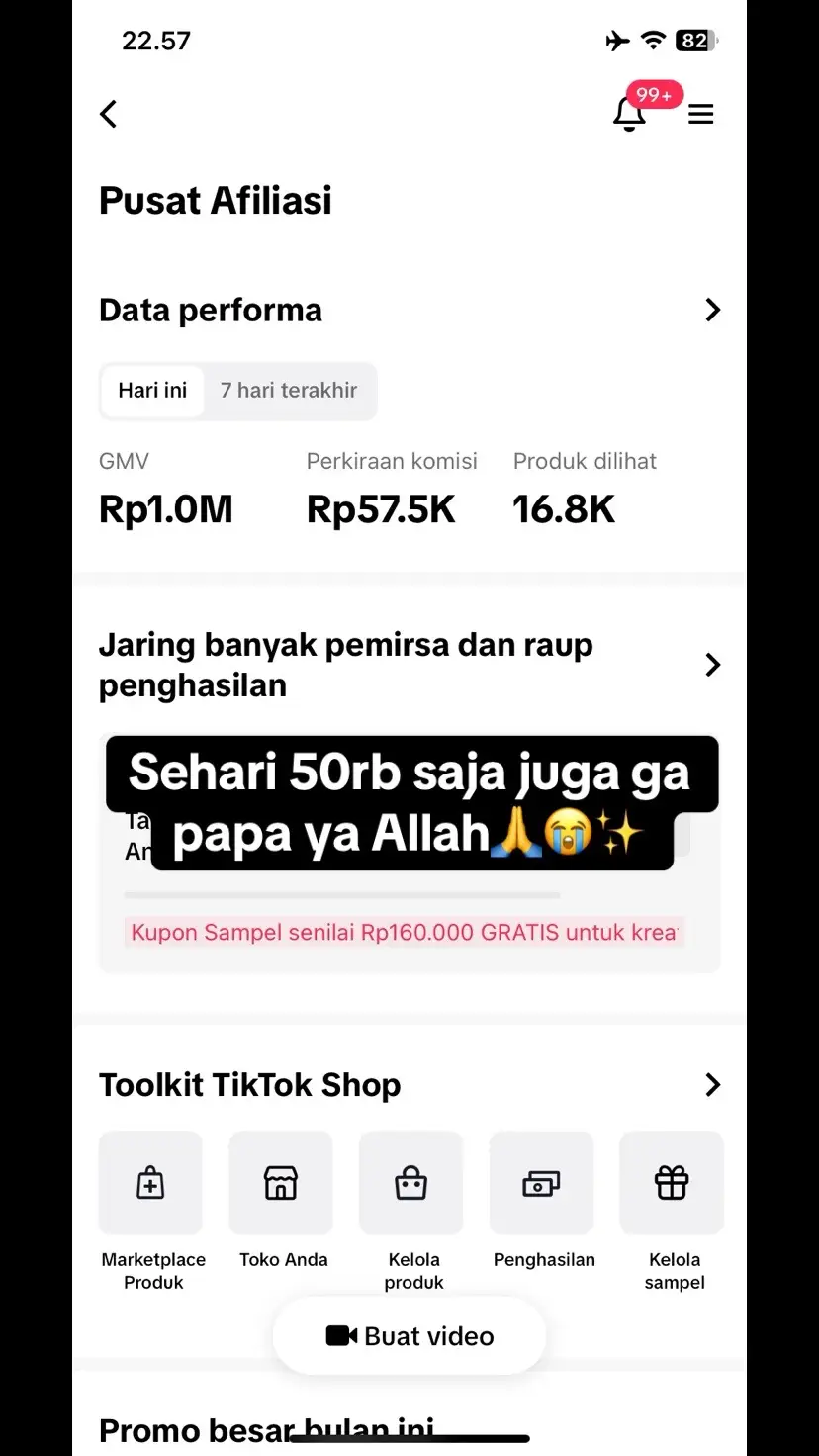Go back using the top-left arrow
The height and width of the screenshot is (1456, 819).
coord(109,114)
